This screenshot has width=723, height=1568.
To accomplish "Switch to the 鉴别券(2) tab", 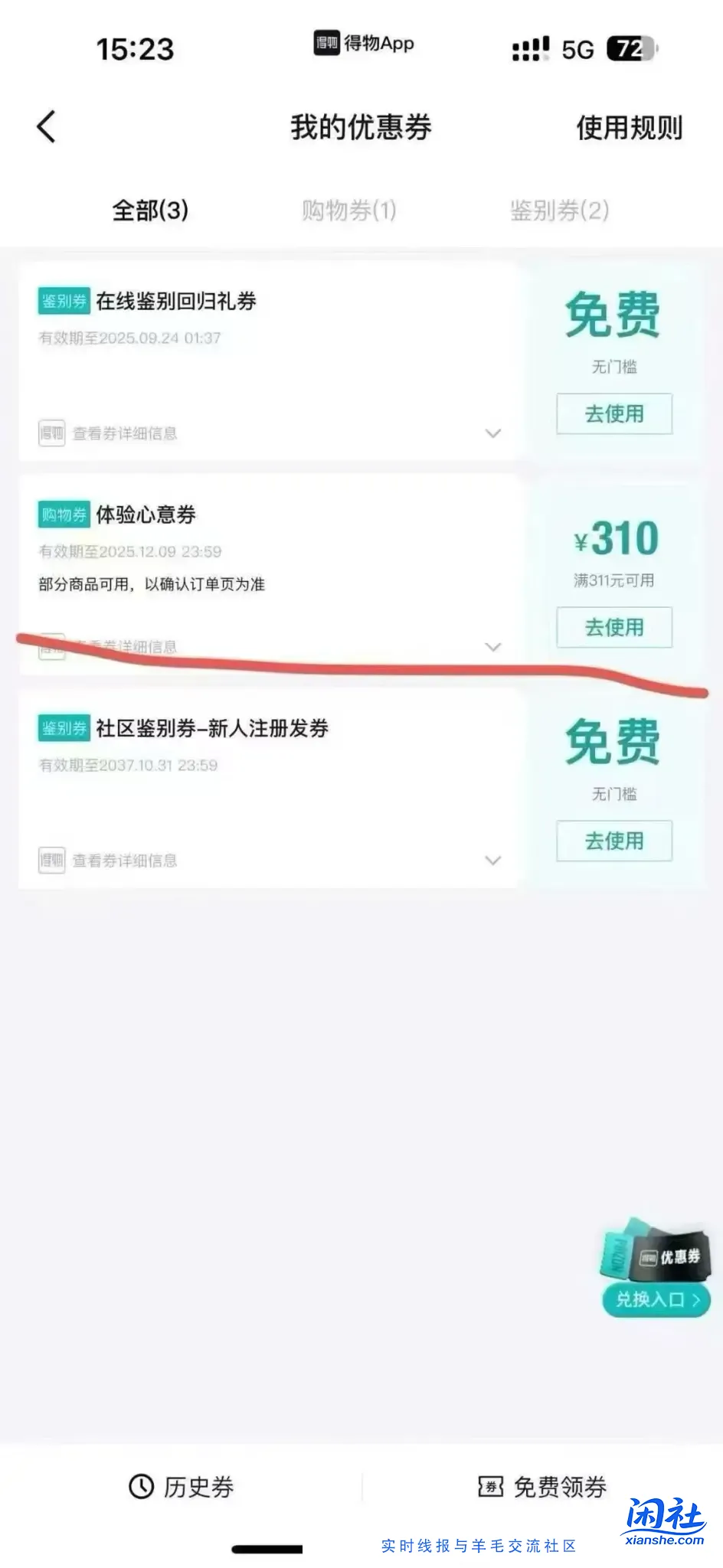I will pos(558,211).
